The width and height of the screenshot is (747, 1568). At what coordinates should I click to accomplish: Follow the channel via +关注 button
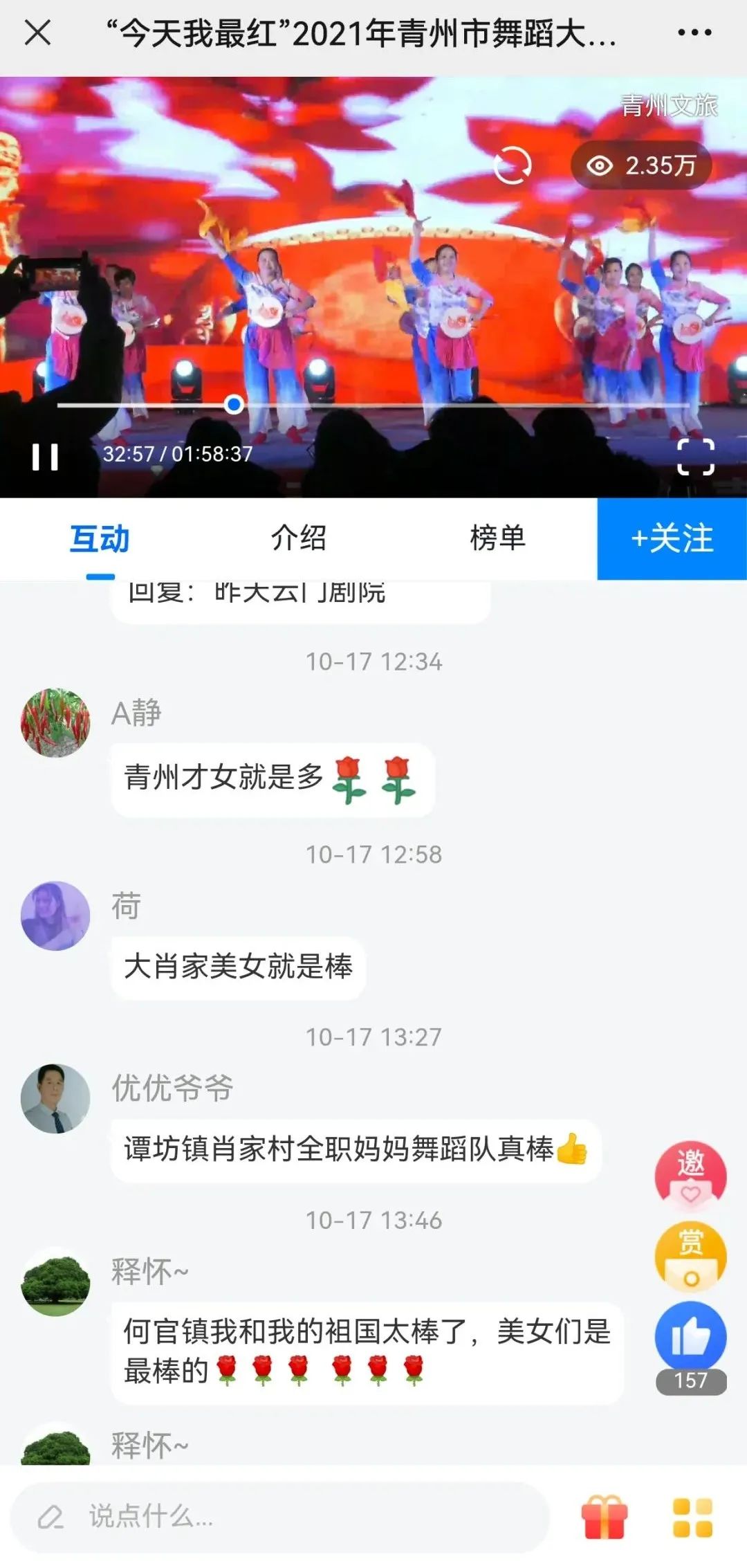point(672,541)
